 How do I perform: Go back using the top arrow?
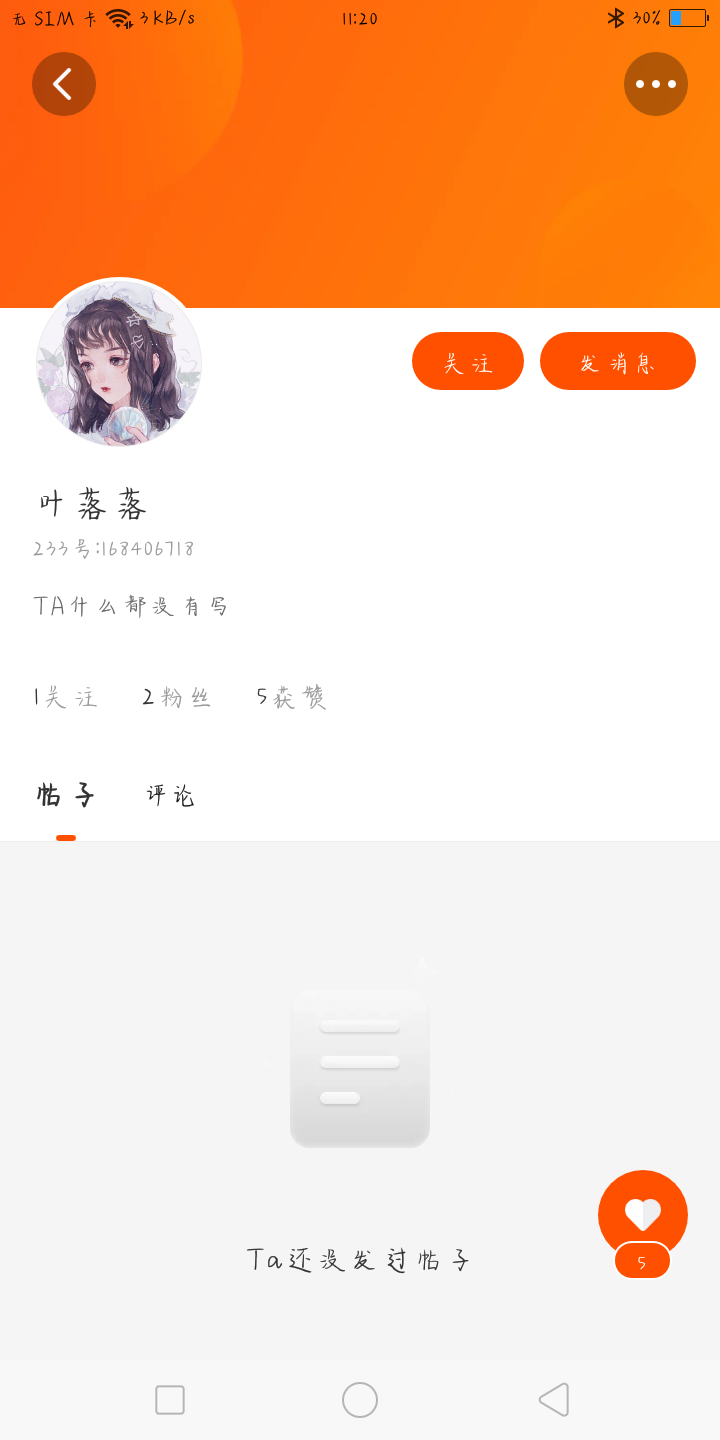coord(64,84)
